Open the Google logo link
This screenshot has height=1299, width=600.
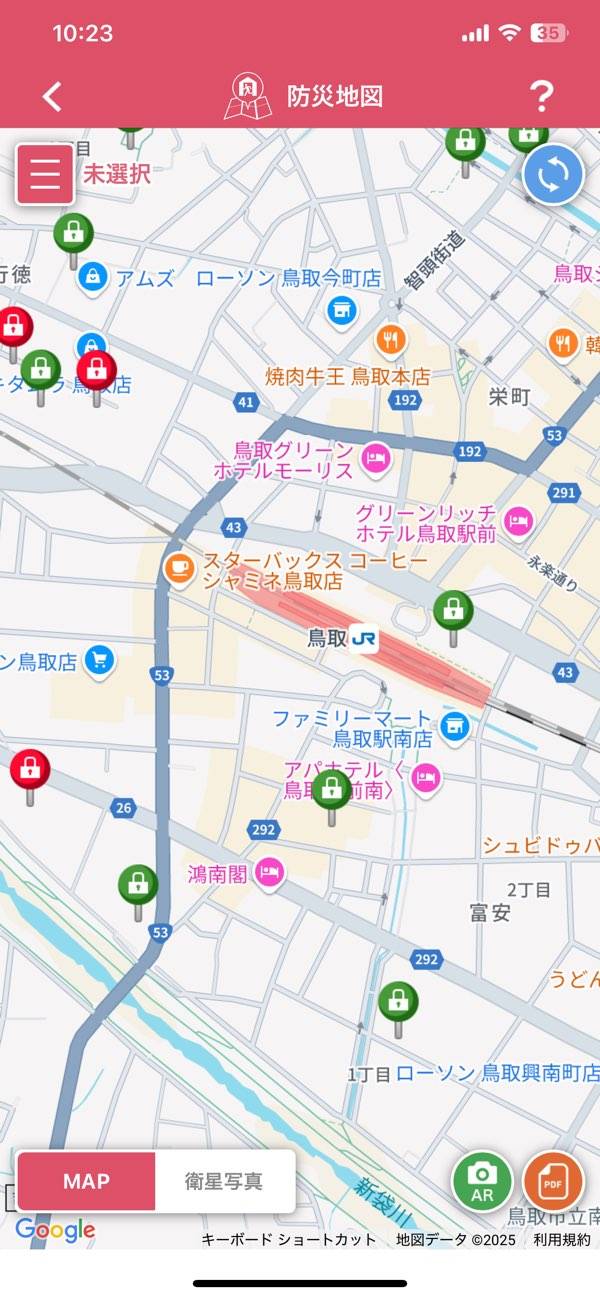coord(55,1231)
